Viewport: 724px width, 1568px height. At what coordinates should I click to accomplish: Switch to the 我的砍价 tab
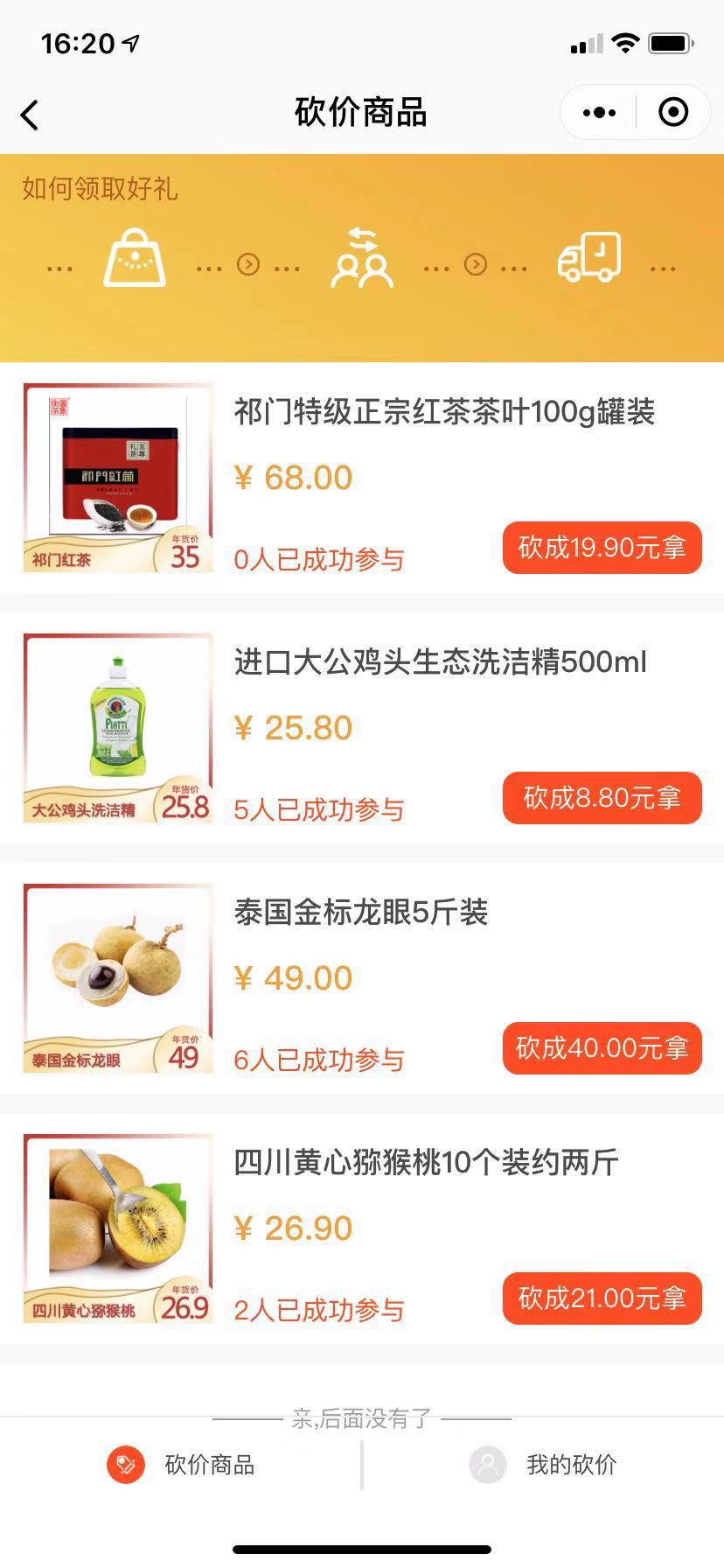(543, 1465)
